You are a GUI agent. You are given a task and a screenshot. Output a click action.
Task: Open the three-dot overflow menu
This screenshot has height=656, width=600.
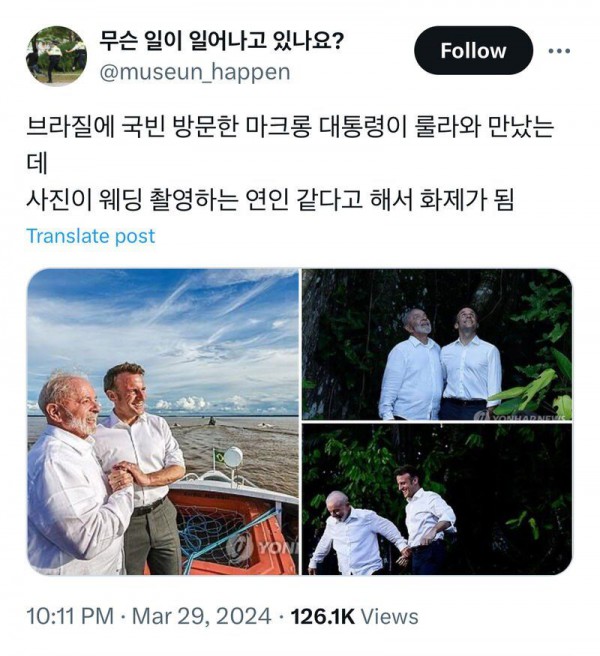click(x=559, y=51)
